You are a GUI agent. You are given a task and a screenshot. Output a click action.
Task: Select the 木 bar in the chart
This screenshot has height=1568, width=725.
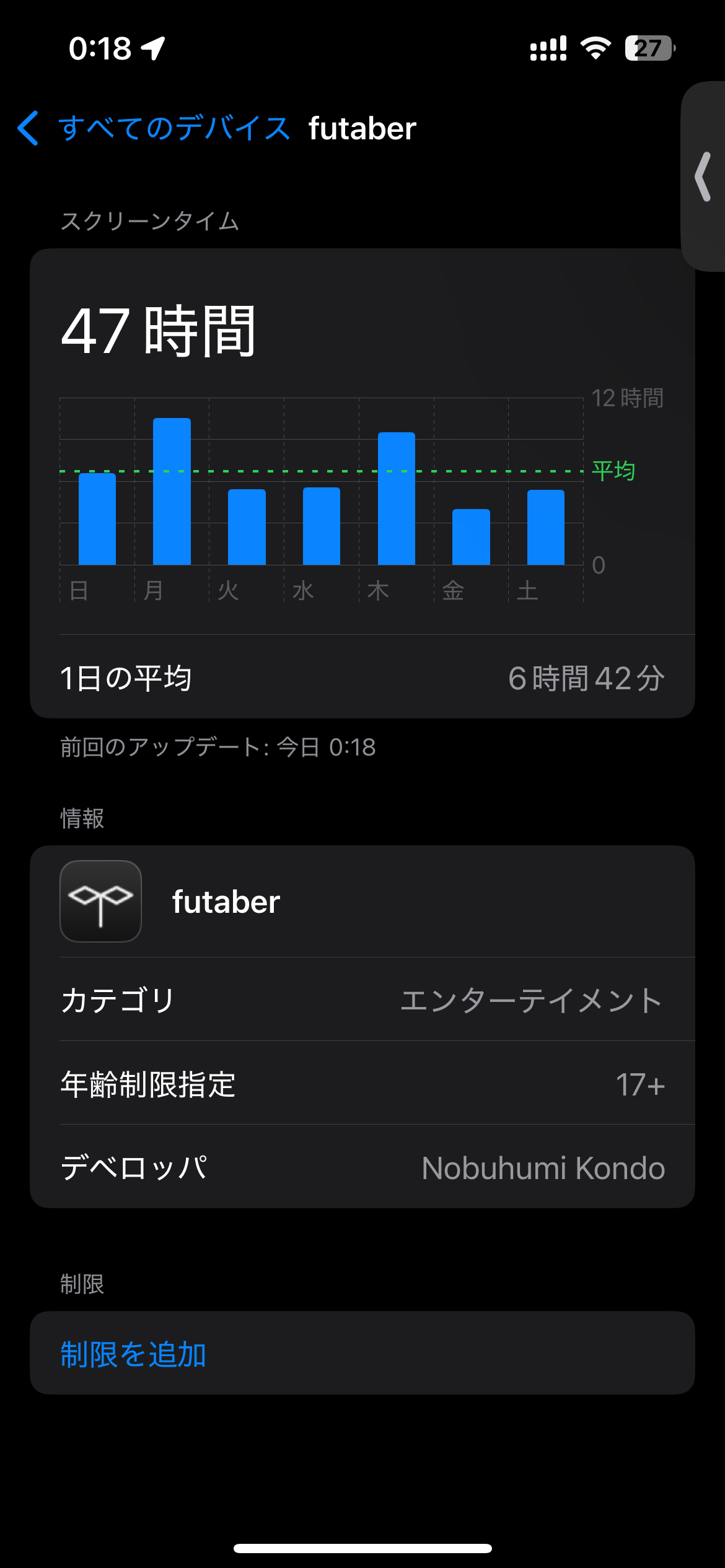tap(397, 499)
